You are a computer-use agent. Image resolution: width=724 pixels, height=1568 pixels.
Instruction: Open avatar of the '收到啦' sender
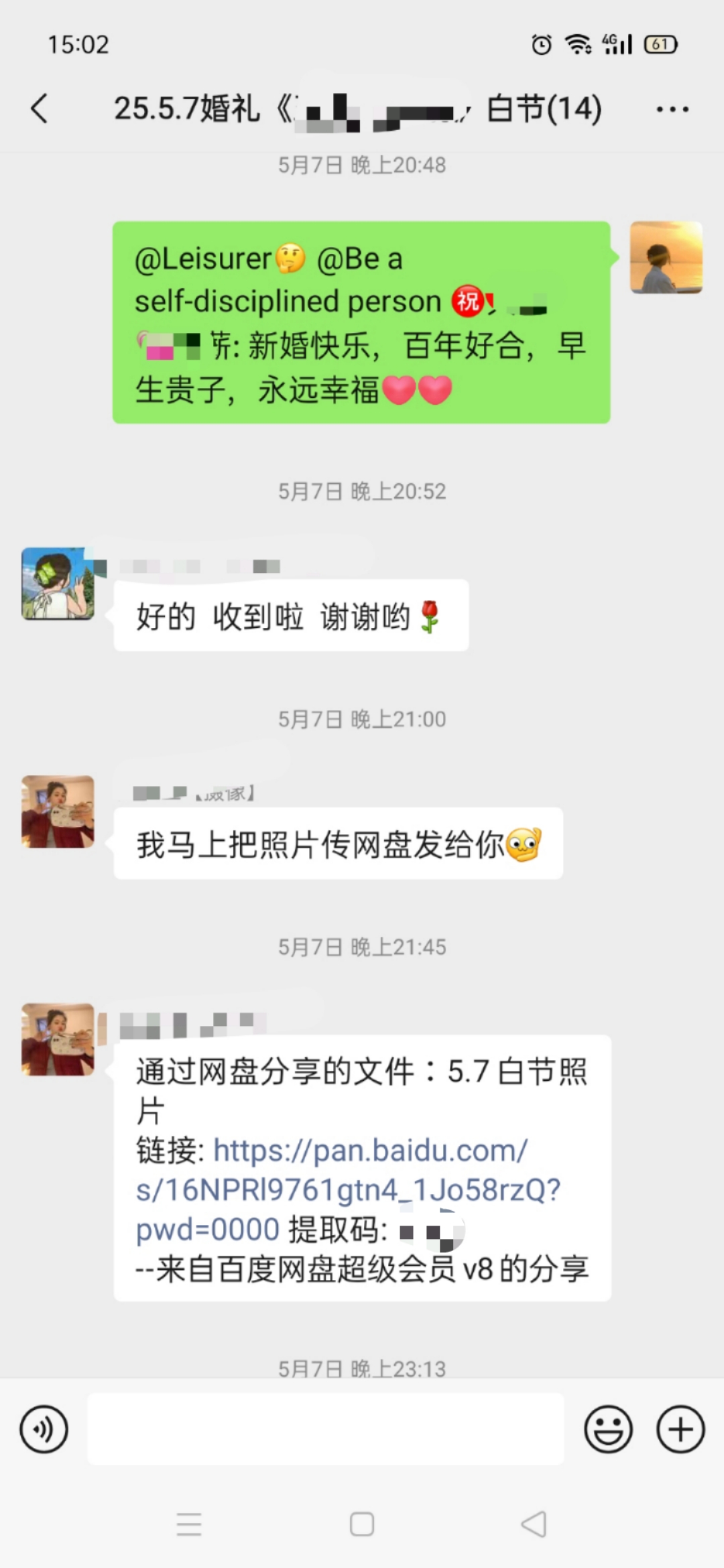pos(58,583)
